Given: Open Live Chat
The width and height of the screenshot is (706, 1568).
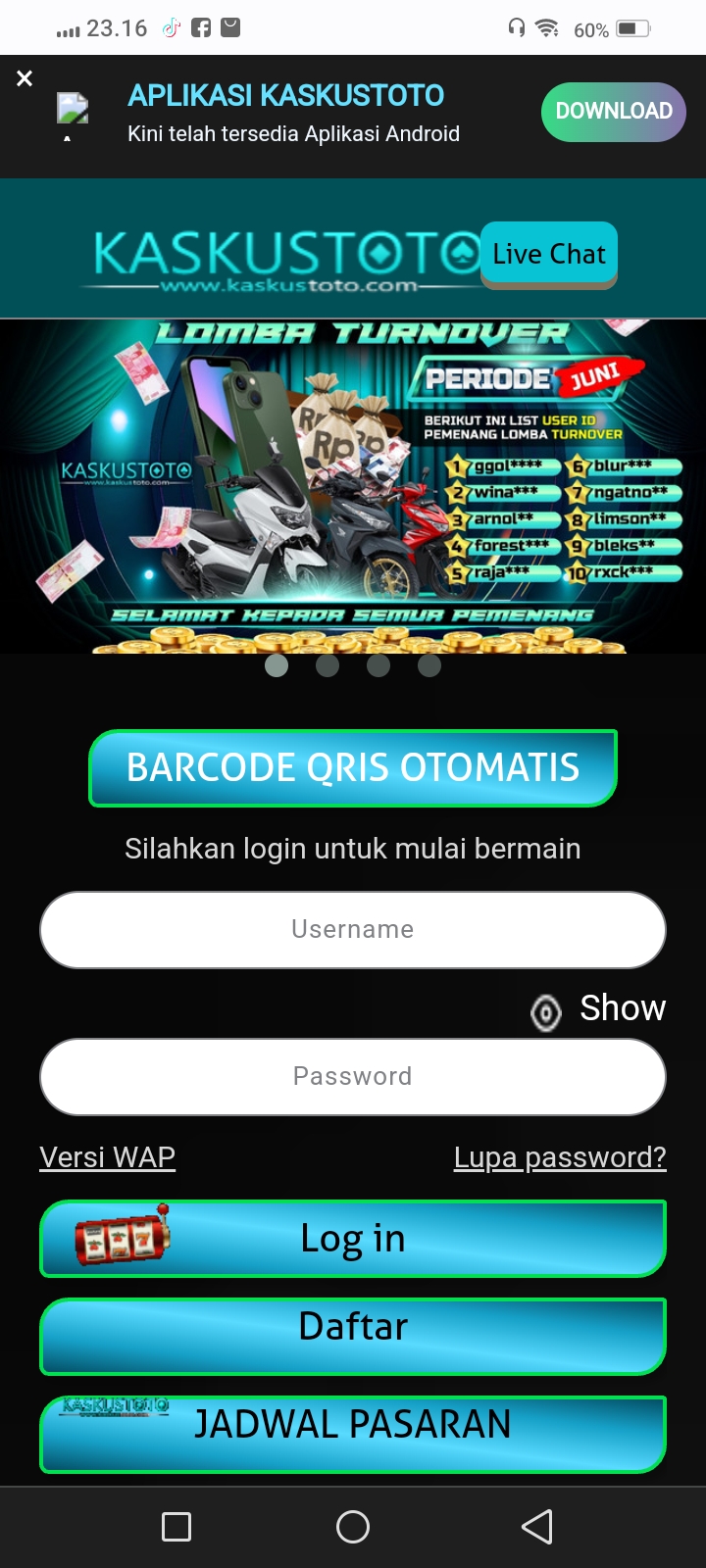Looking at the screenshot, I should 548,255.
